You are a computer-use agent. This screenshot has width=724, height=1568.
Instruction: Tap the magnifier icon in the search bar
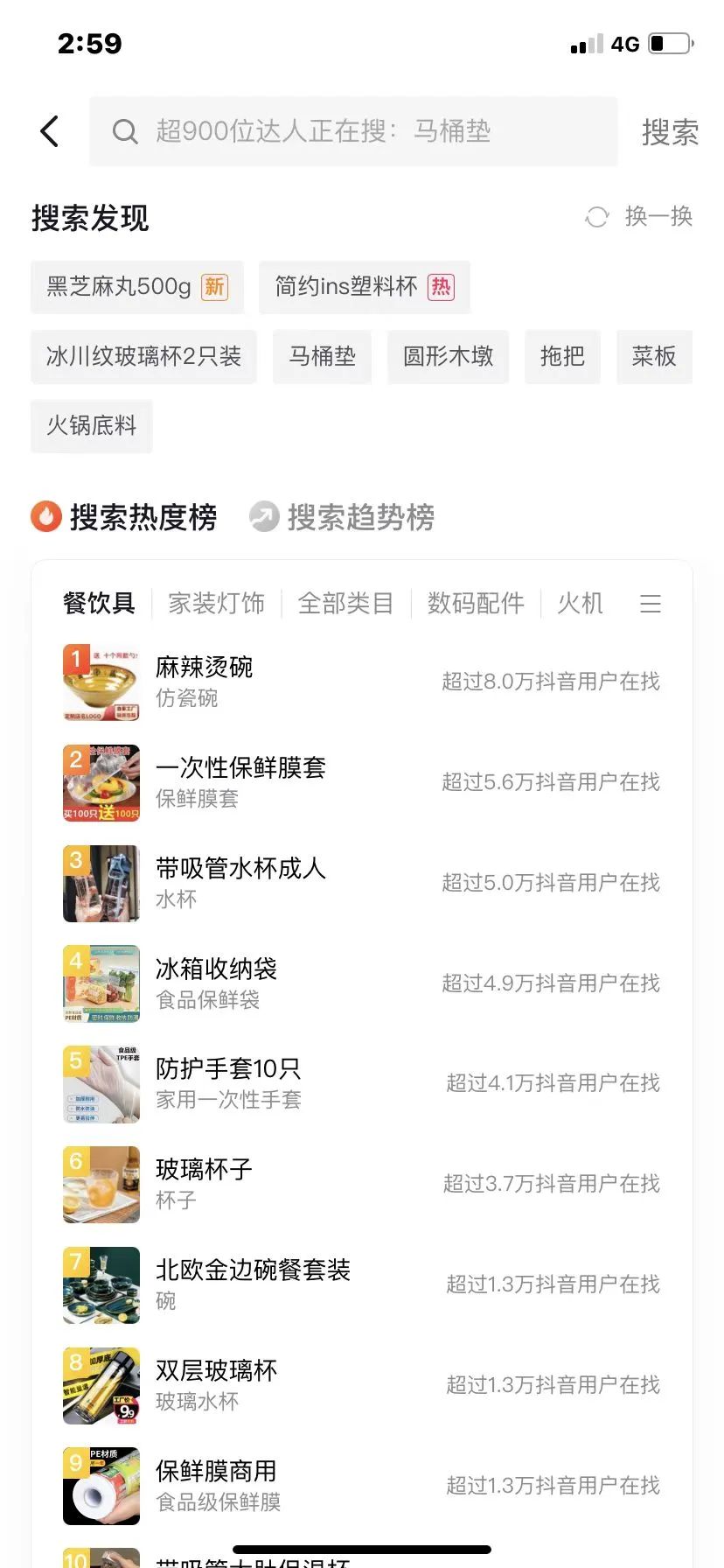pos(125,131)
